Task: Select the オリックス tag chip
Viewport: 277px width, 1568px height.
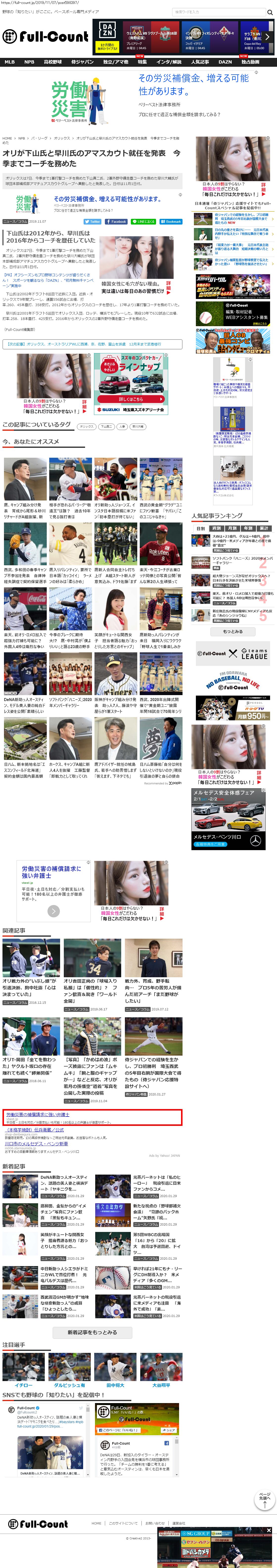Action: 87,426
